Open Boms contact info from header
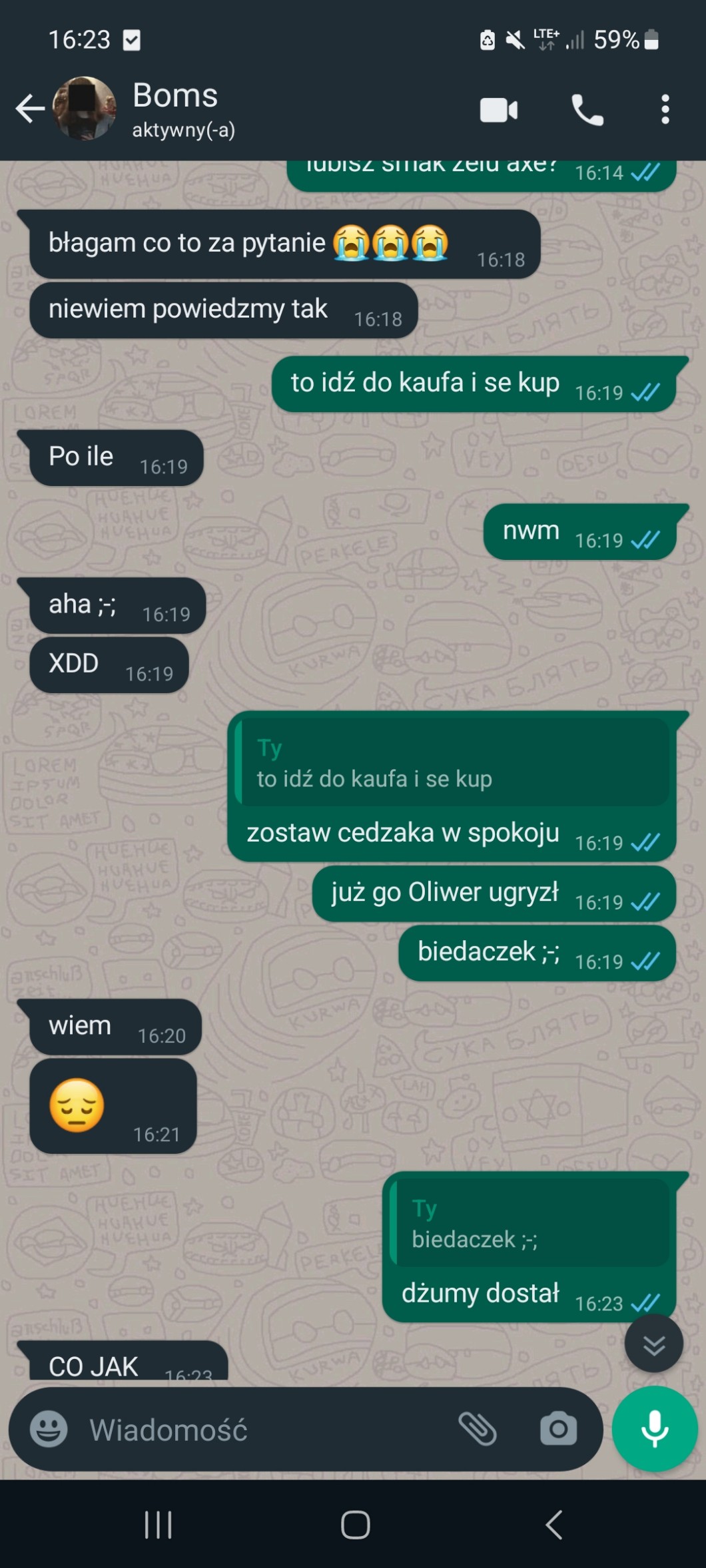The width and height of the screenshot is (706, 1568). [x=176, y=109]
